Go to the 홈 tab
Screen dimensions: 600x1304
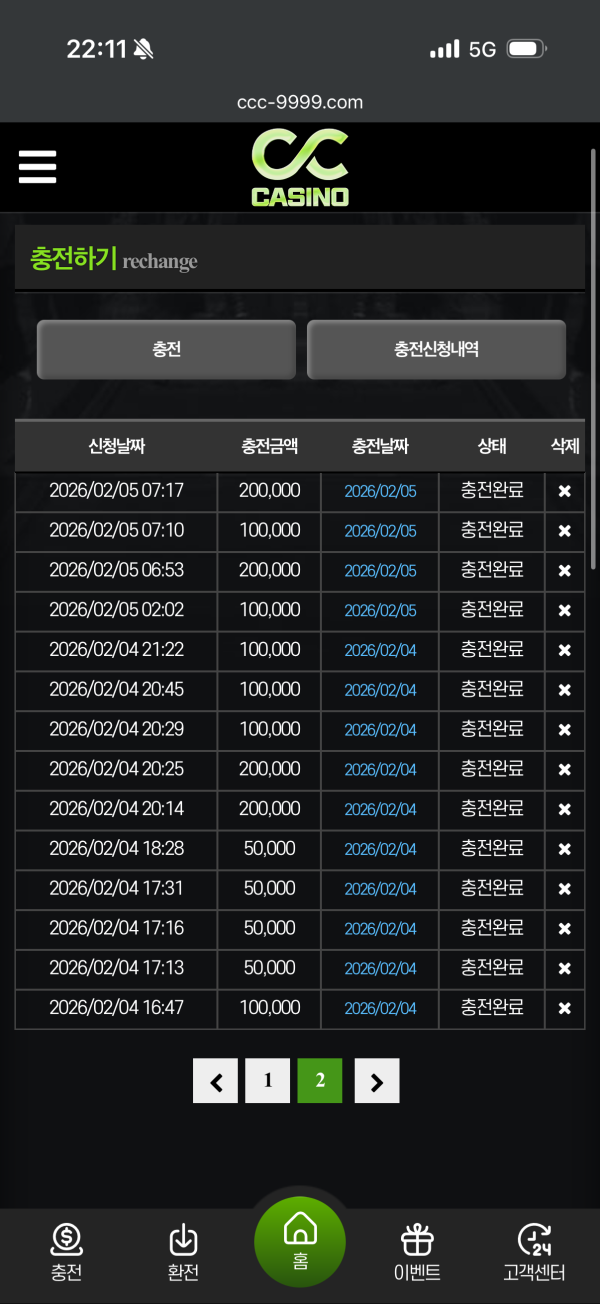click(300, 1241)
